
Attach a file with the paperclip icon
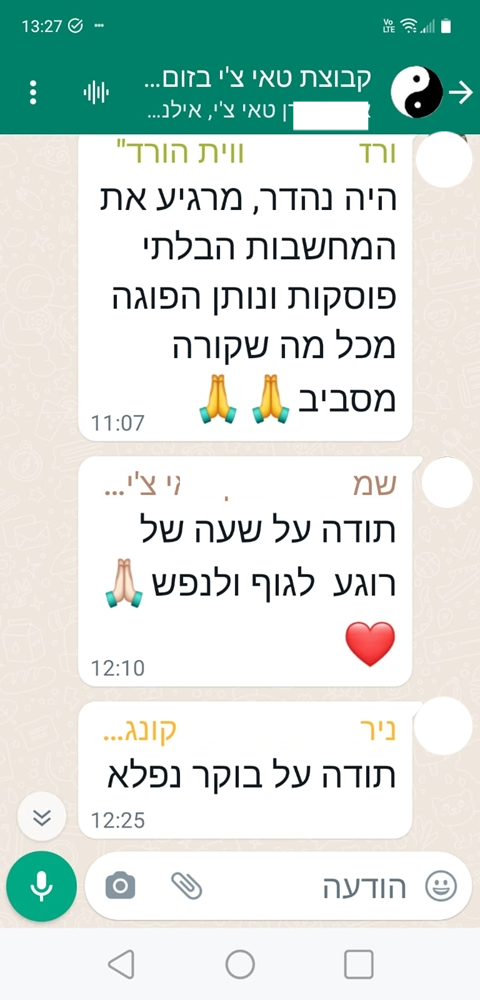pyautogui.click(x=187, y=886)
